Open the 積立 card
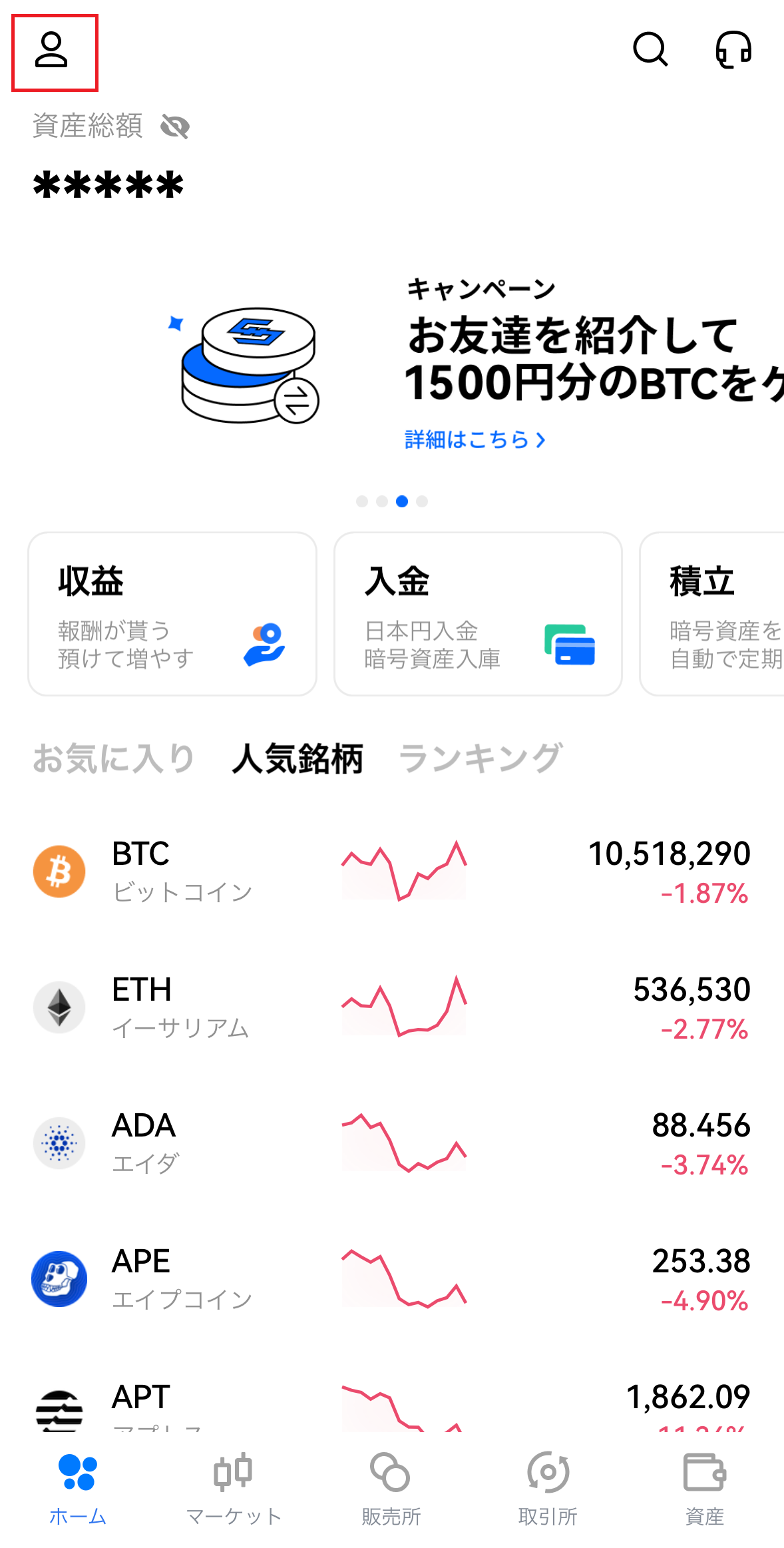 [712, 614]
